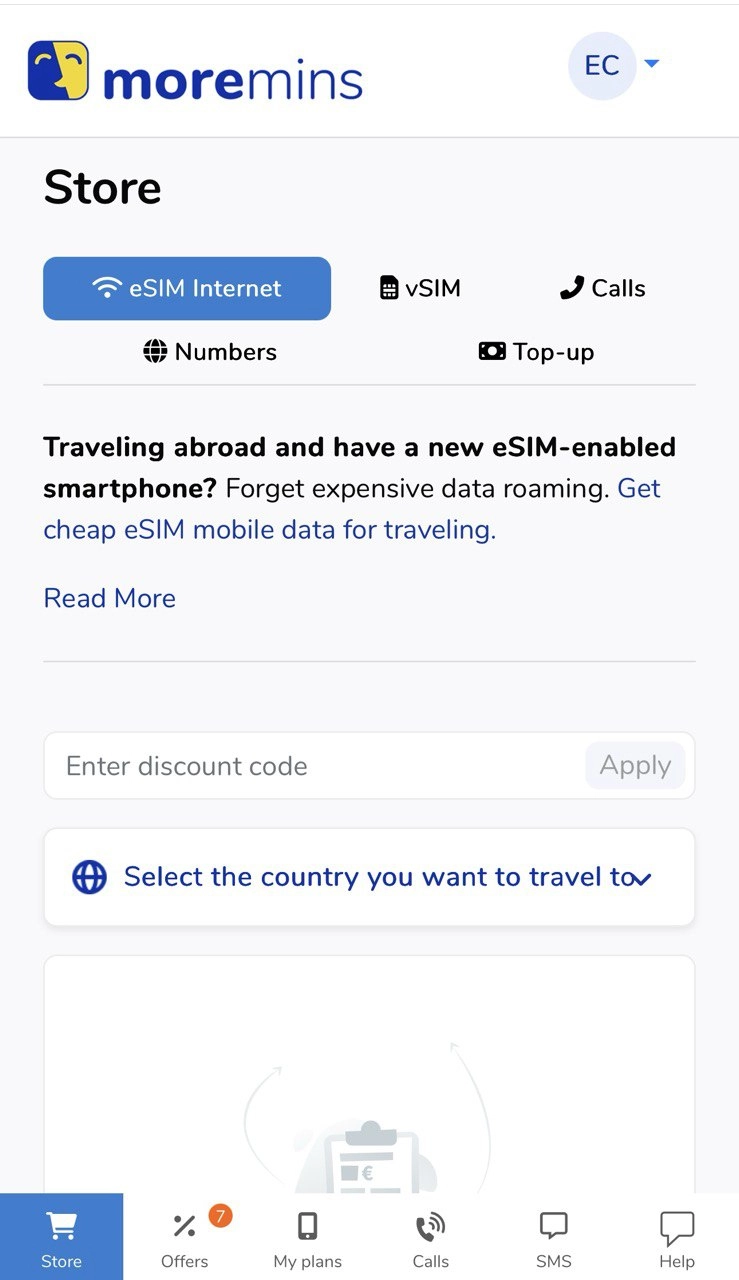This screenshot has height=1280, width=739.
Task: Apply the discount code
Action: pyautogui.click(x=635, y=766)
